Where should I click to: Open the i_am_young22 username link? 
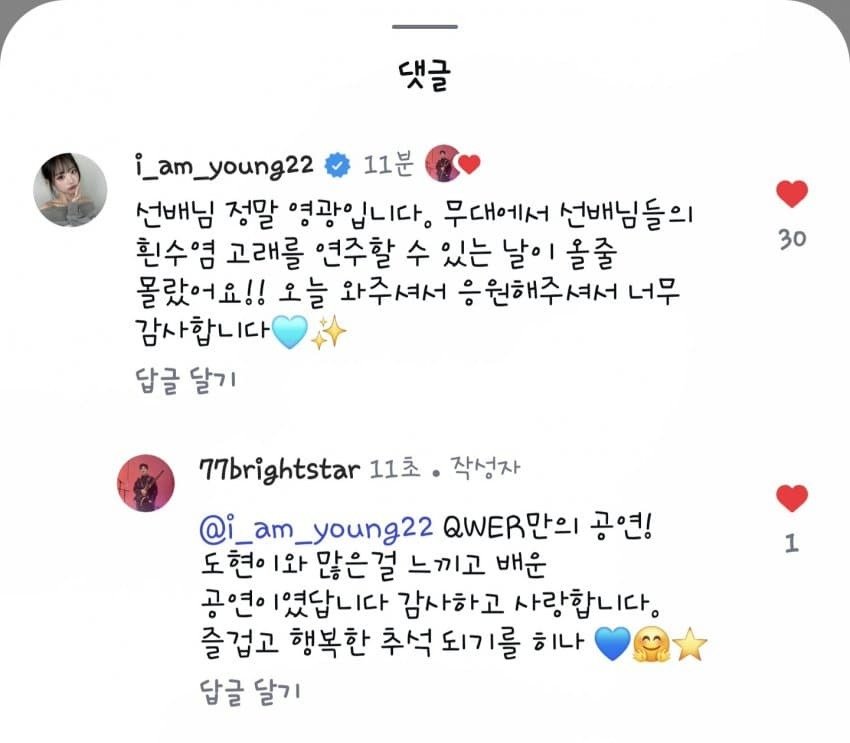pyautogui.click(x=224, y=165)
